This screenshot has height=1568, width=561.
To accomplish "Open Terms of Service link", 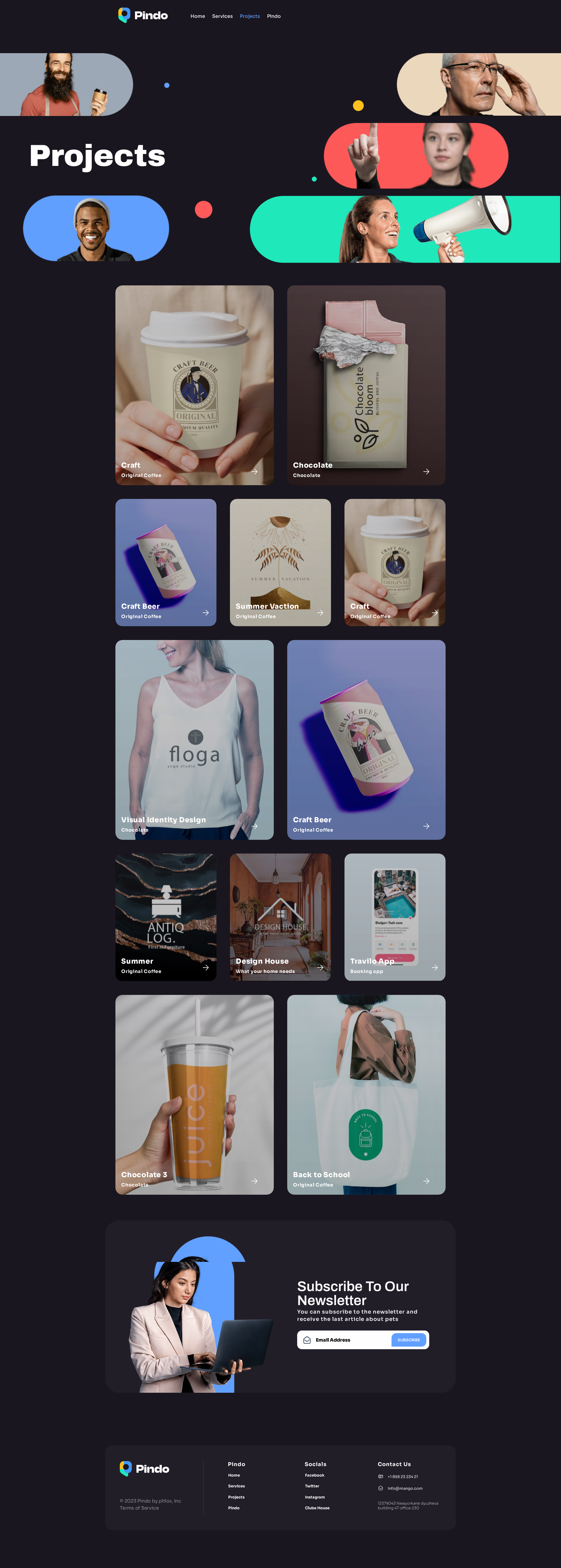I will pyautogui.click(x=139, y=1508).
